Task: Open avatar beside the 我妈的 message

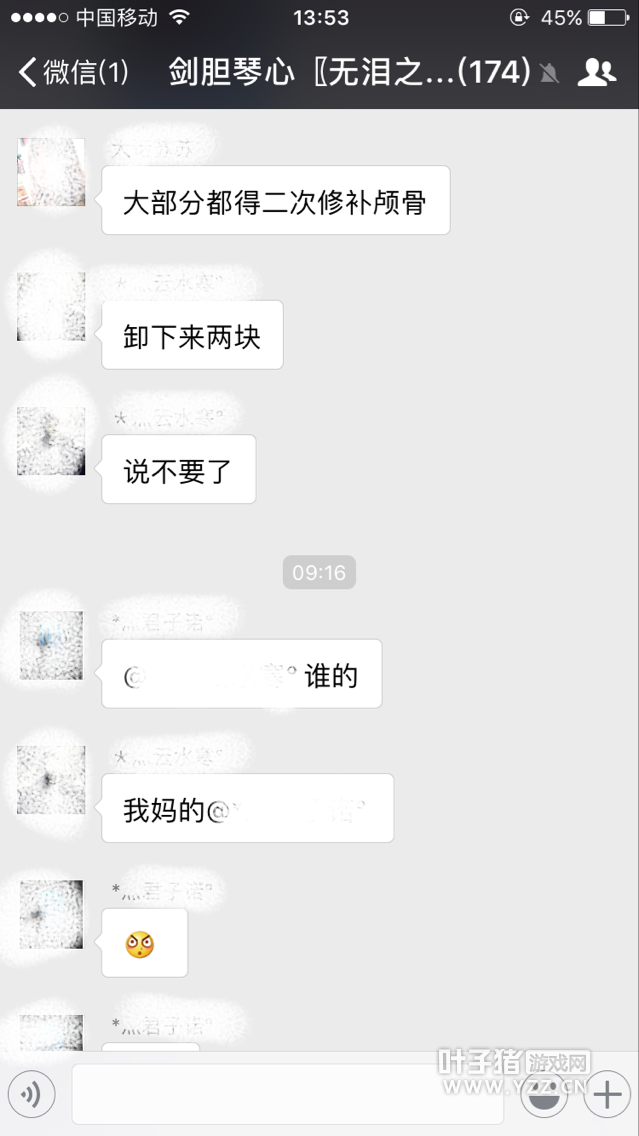Action: pyautogui.click(x=51, y=779)
